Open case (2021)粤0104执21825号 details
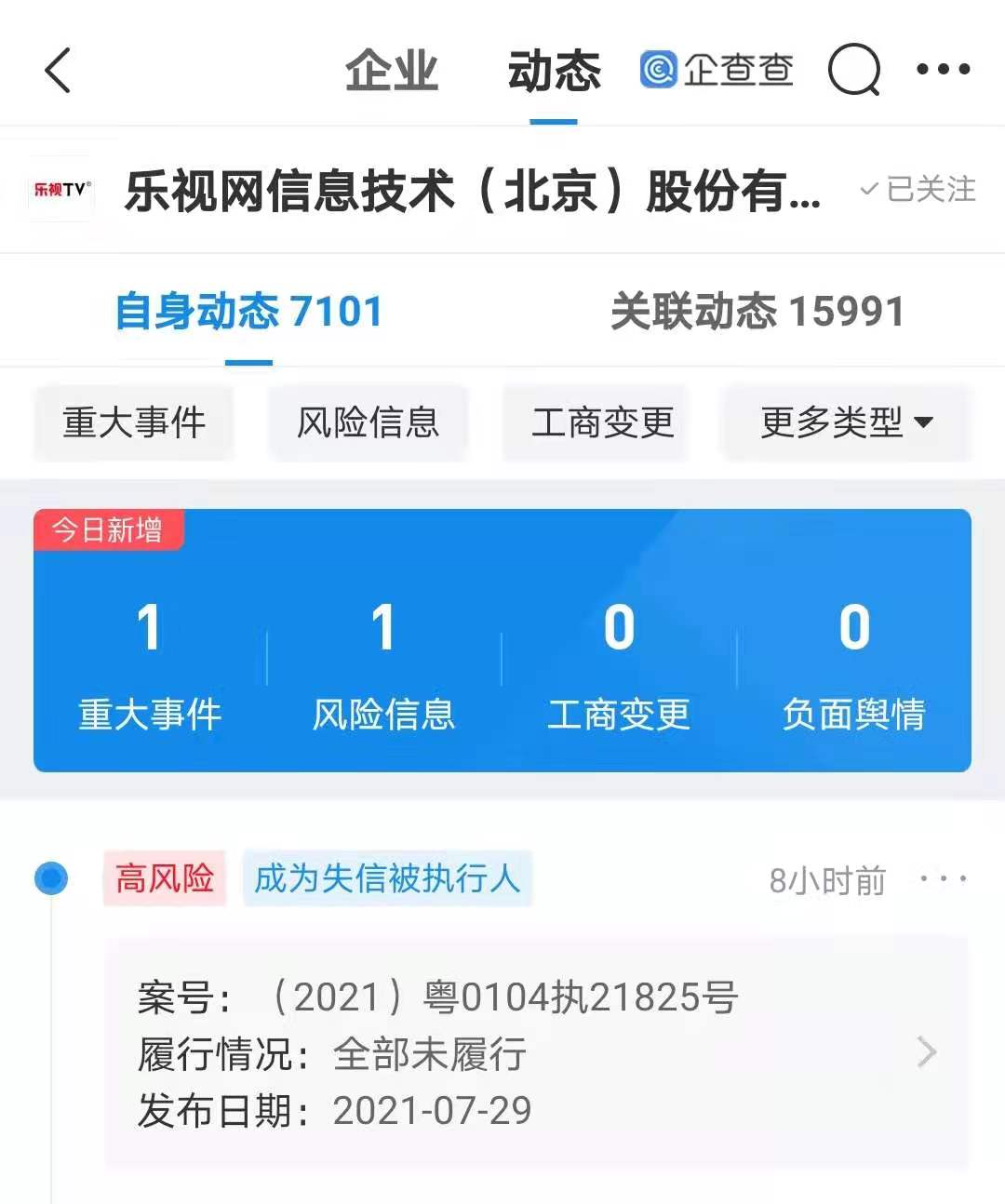1005x1204 pixels. (535, 1052)
